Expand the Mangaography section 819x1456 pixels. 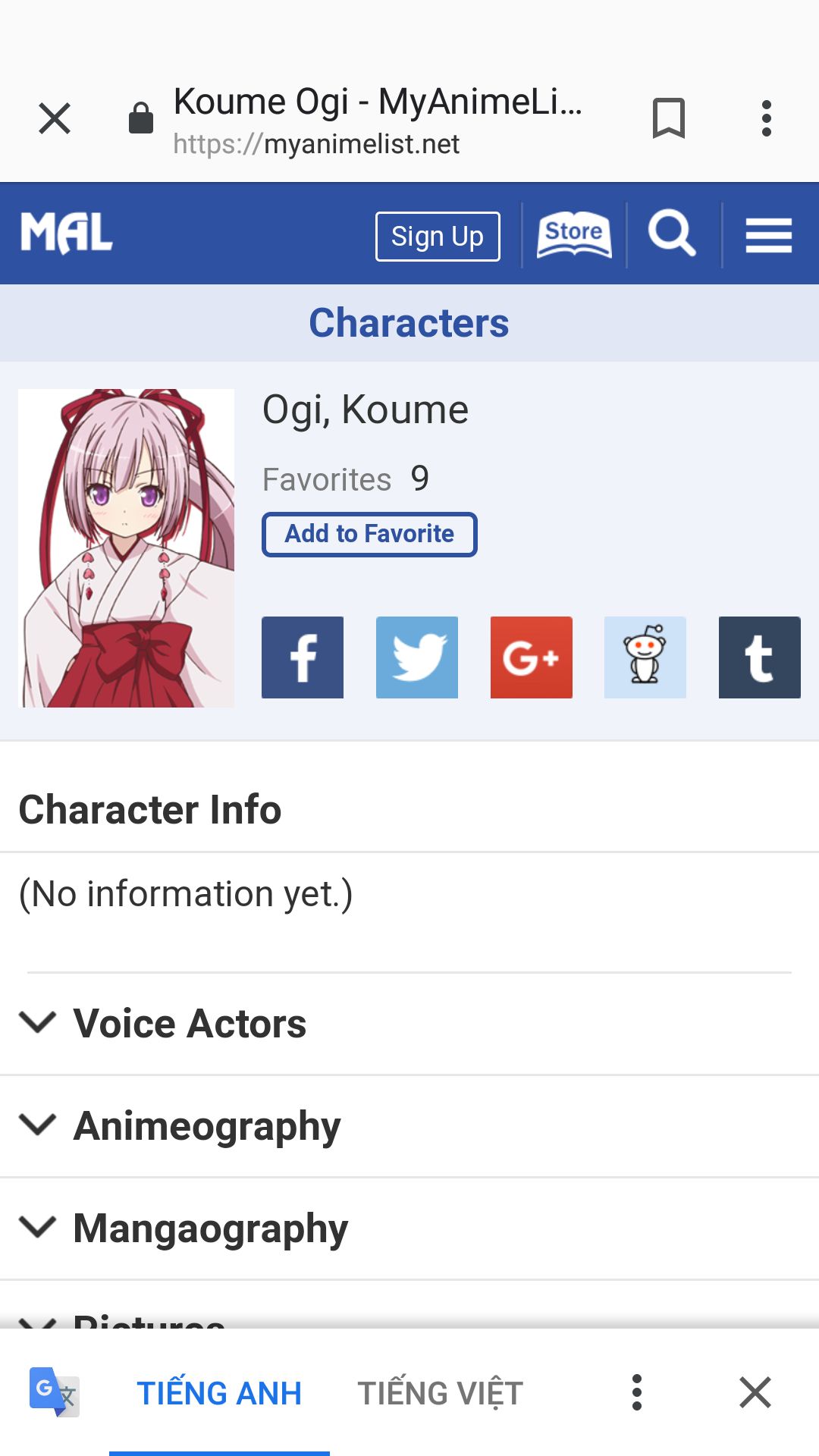tap(409, 1228)
